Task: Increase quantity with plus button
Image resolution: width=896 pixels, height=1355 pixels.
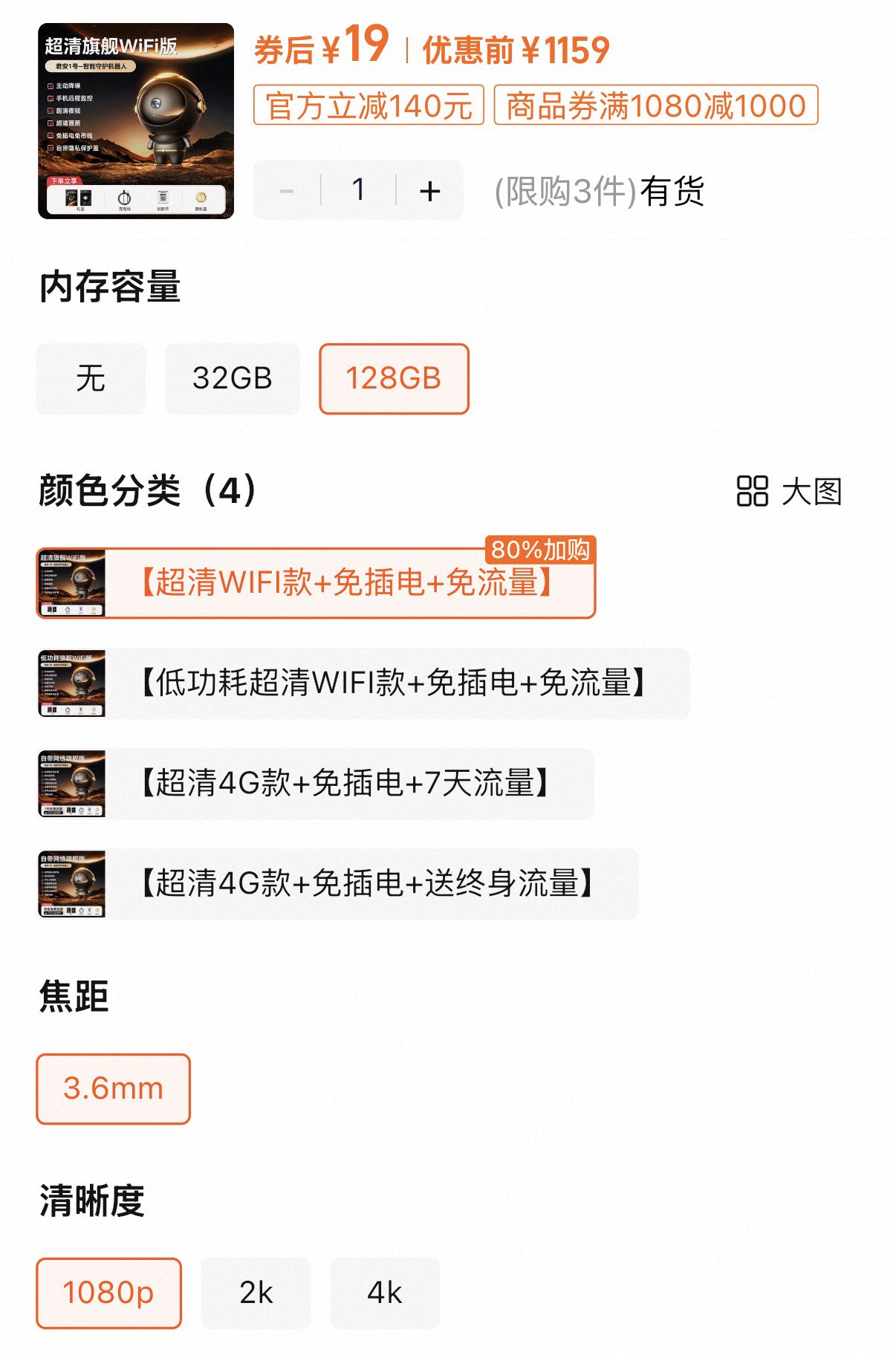Action: [429, 191]
